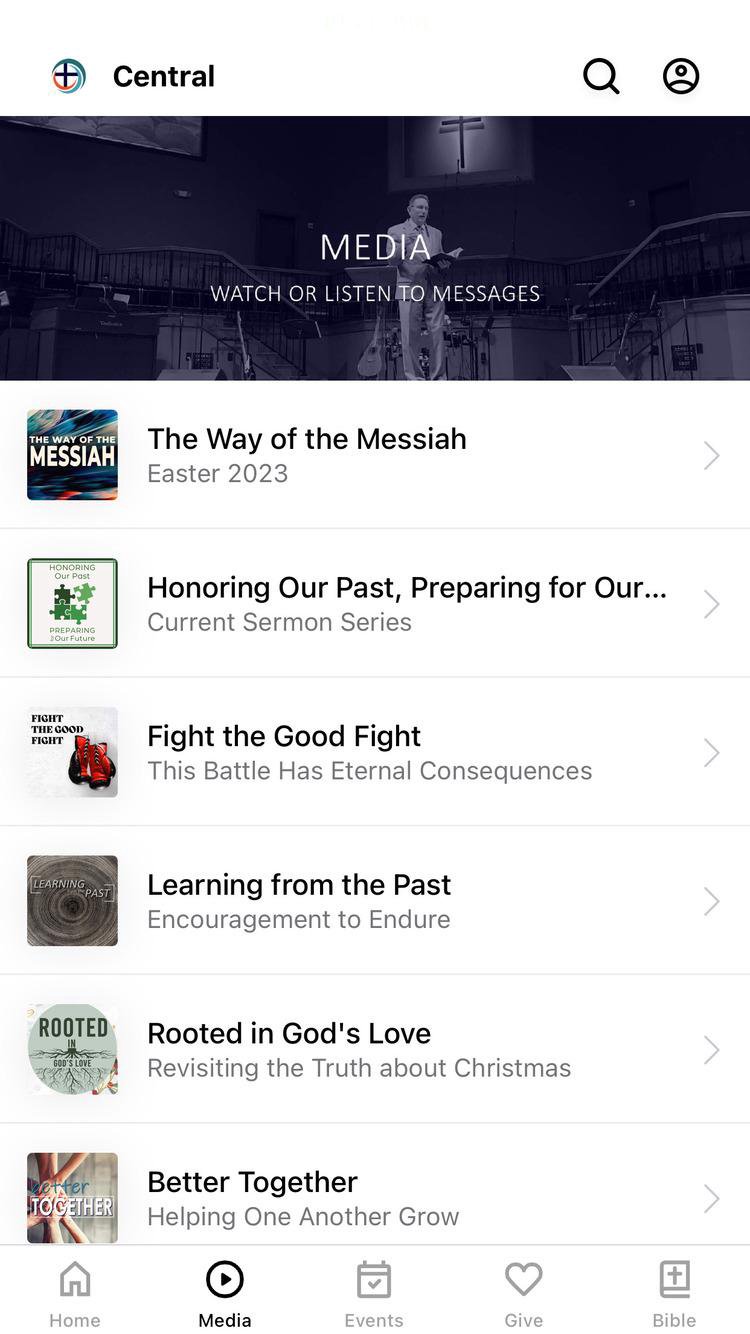Switch to the Give tab
The height and width of the screenshot is (1334, 750).
(x=523, y=1293)
